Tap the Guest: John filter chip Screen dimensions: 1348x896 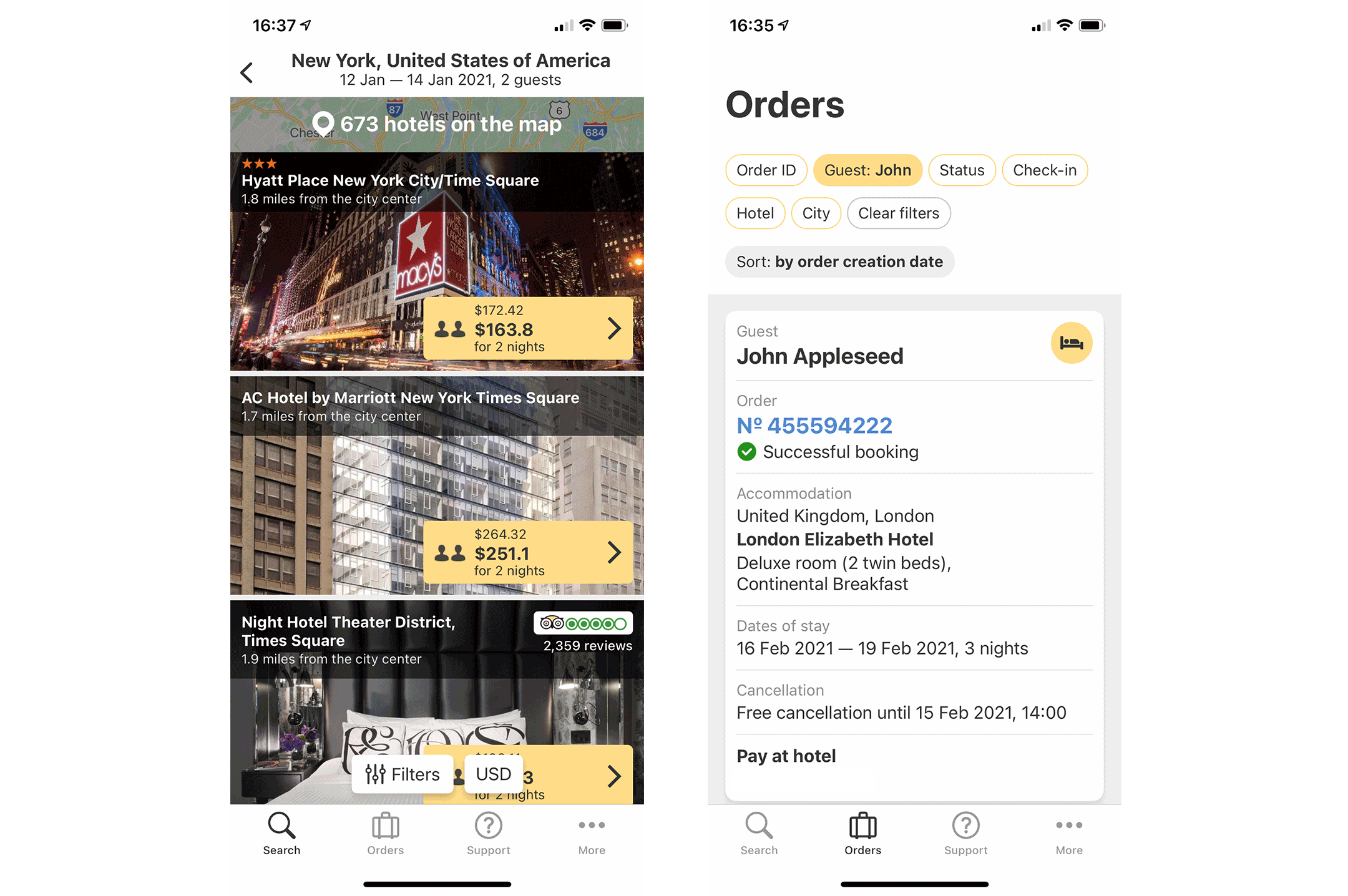point(867,170)
